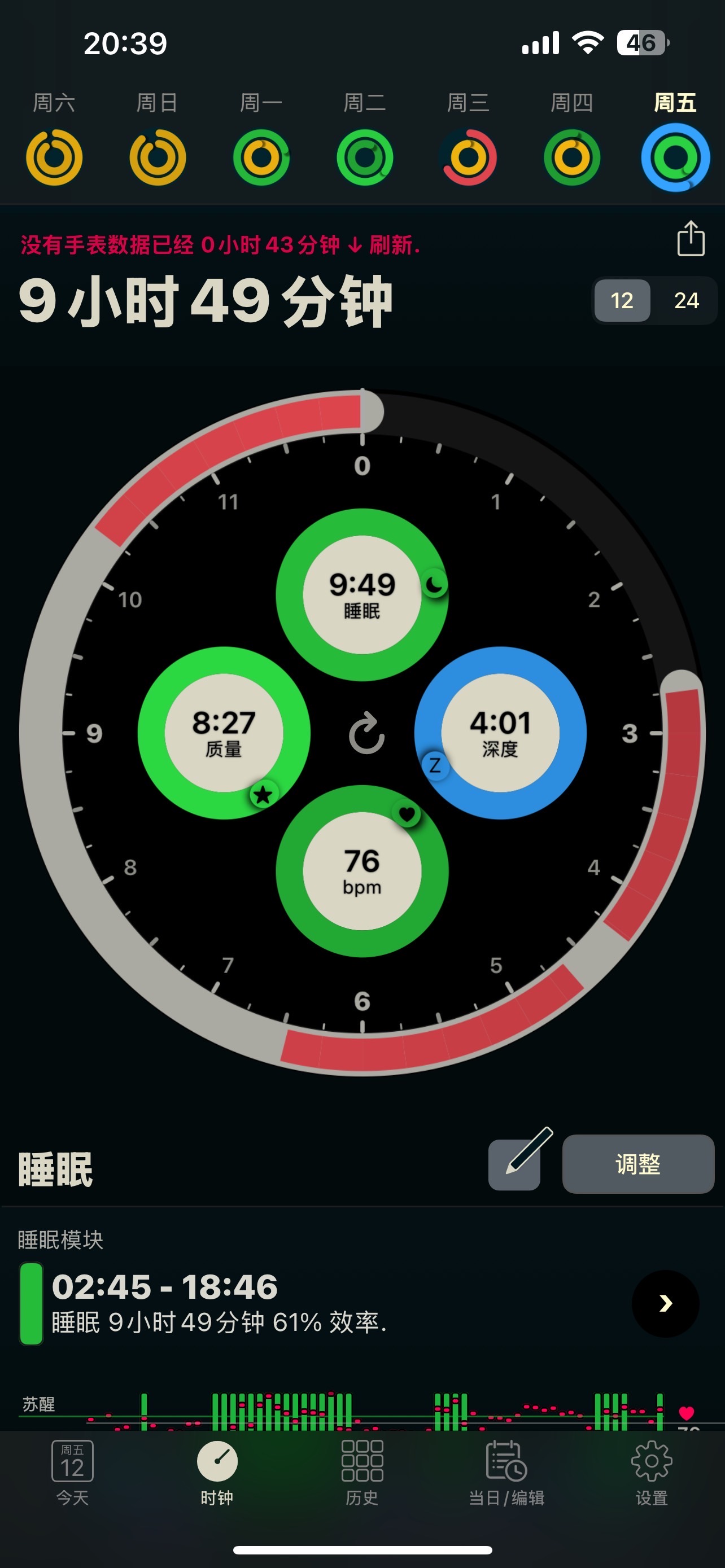Screen dimensions: 725x1568
Task: Open the 76 bpm heart rate ring
Action: pyautogui.click(x=362, y=871)
